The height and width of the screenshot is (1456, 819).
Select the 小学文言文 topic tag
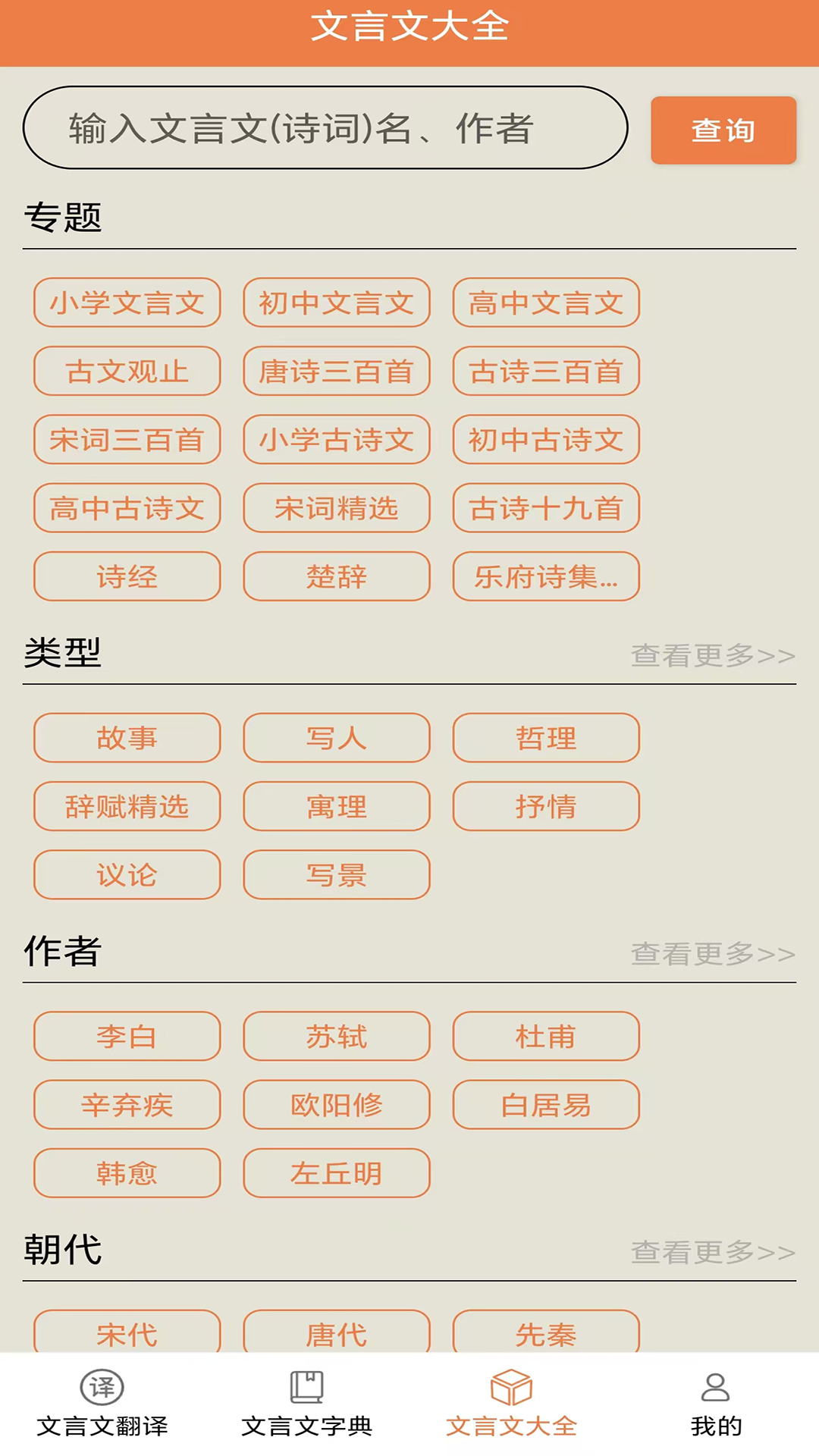pos(126,302)
